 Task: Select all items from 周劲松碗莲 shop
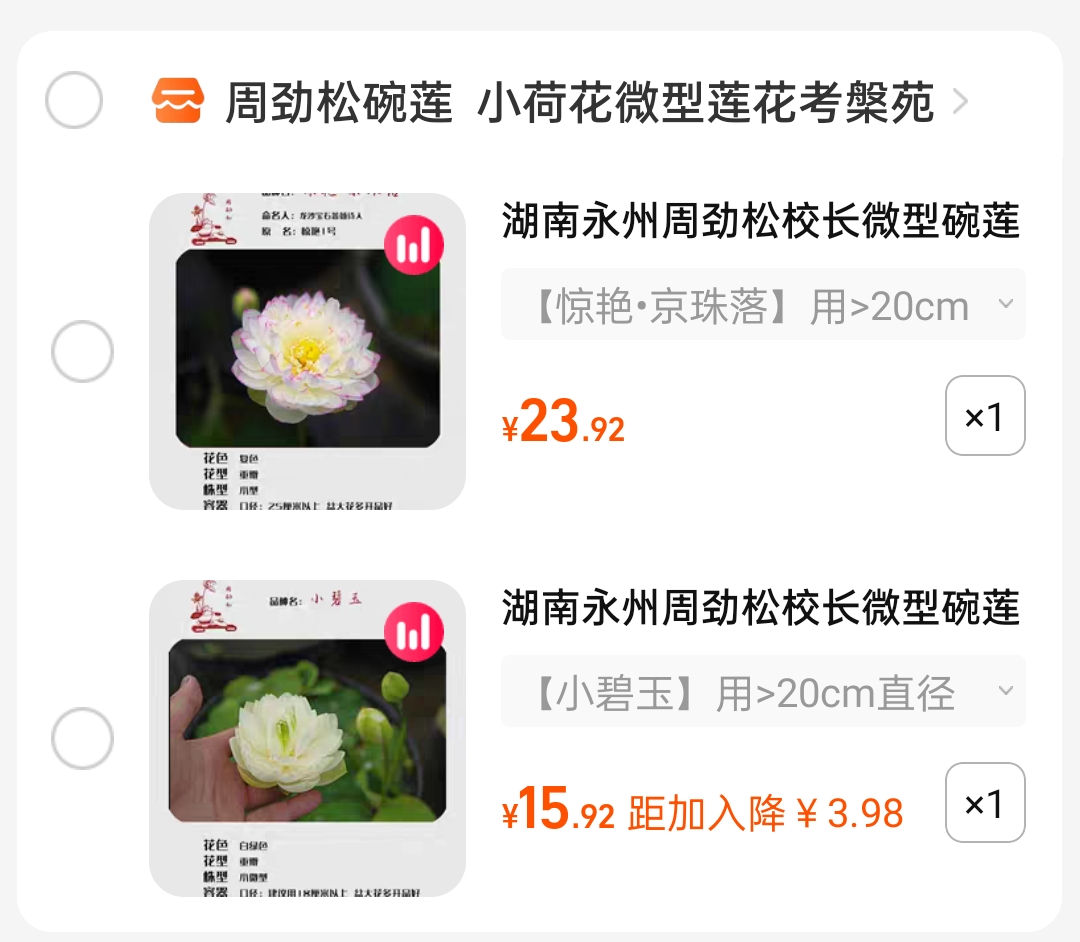74,101
